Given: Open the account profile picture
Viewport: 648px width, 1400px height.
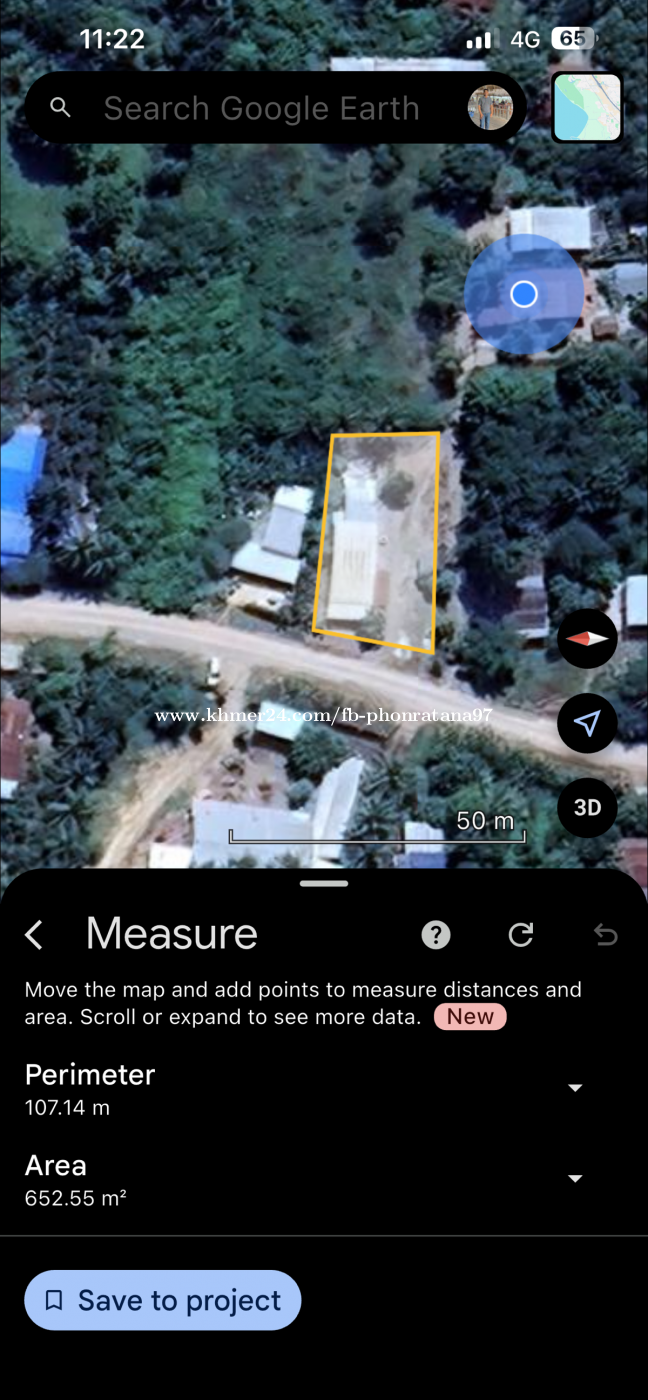Looking at the screenshot, I should (490, 108).
